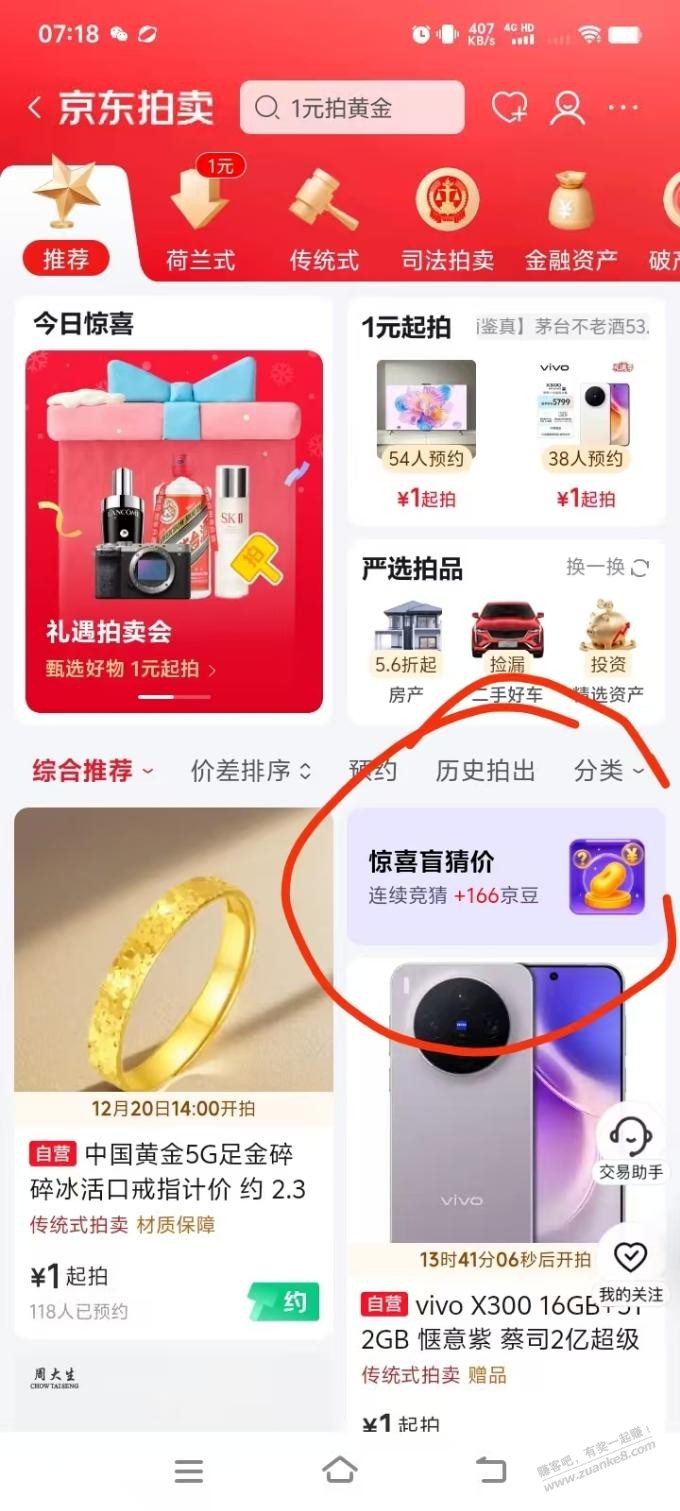Sort listings by 价差排序
The height and width of the screenshot is (1511, 680).
251,771
